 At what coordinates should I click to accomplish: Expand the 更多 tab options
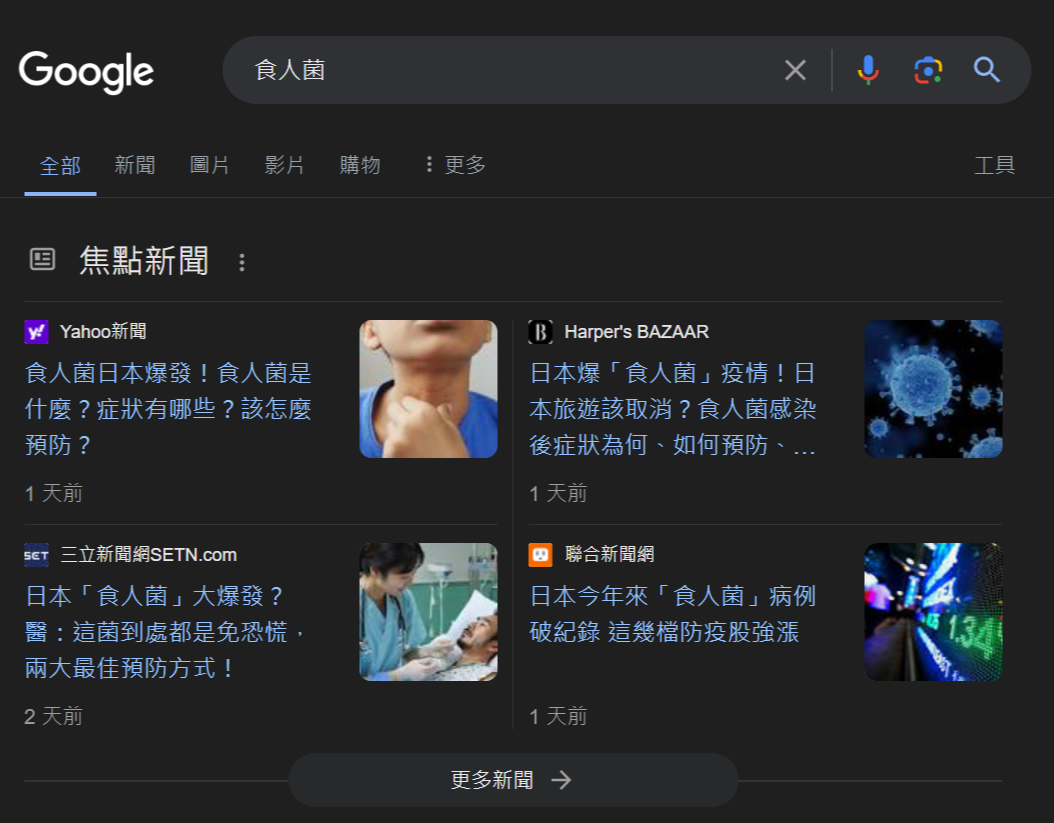point(455,165)
